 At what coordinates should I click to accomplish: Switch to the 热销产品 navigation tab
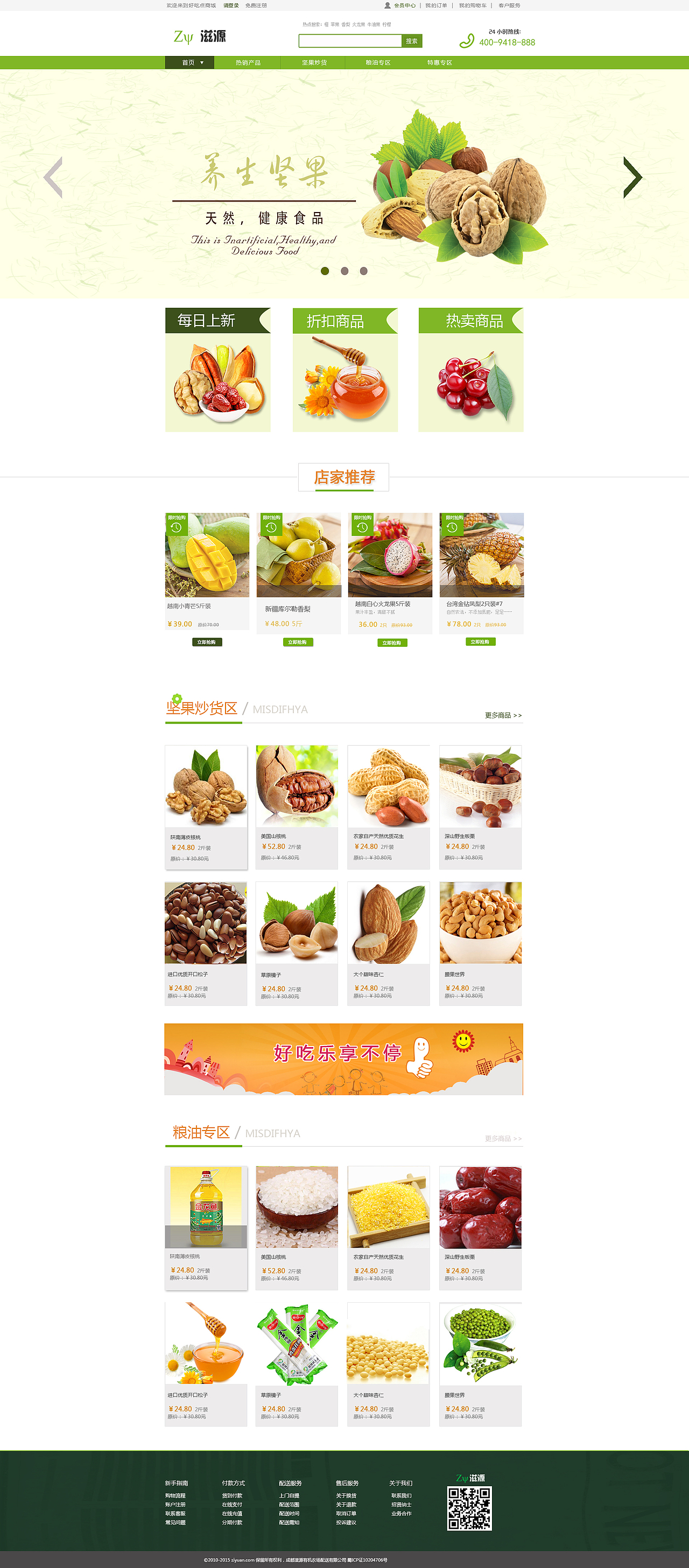(248, 61)
